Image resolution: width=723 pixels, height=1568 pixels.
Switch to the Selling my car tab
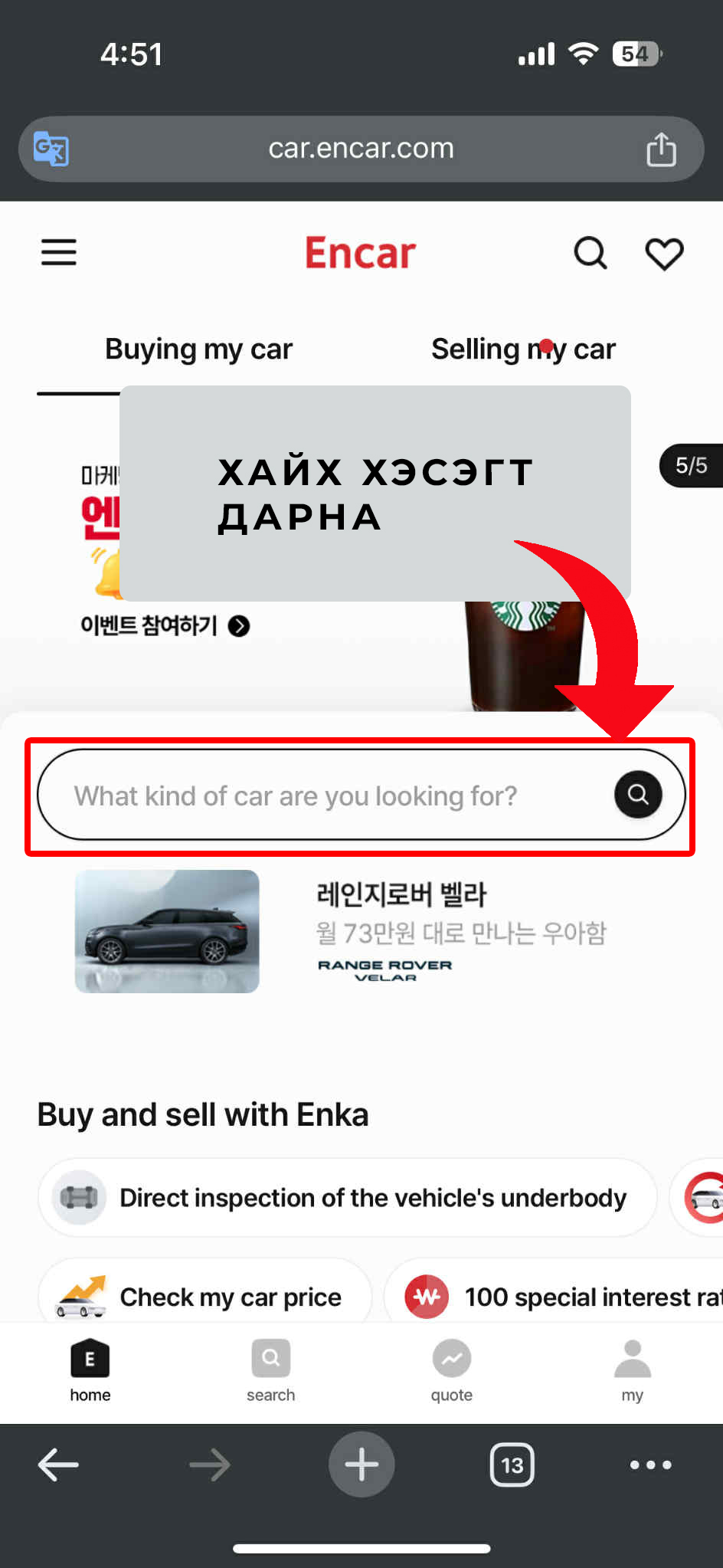coord(523,349)
